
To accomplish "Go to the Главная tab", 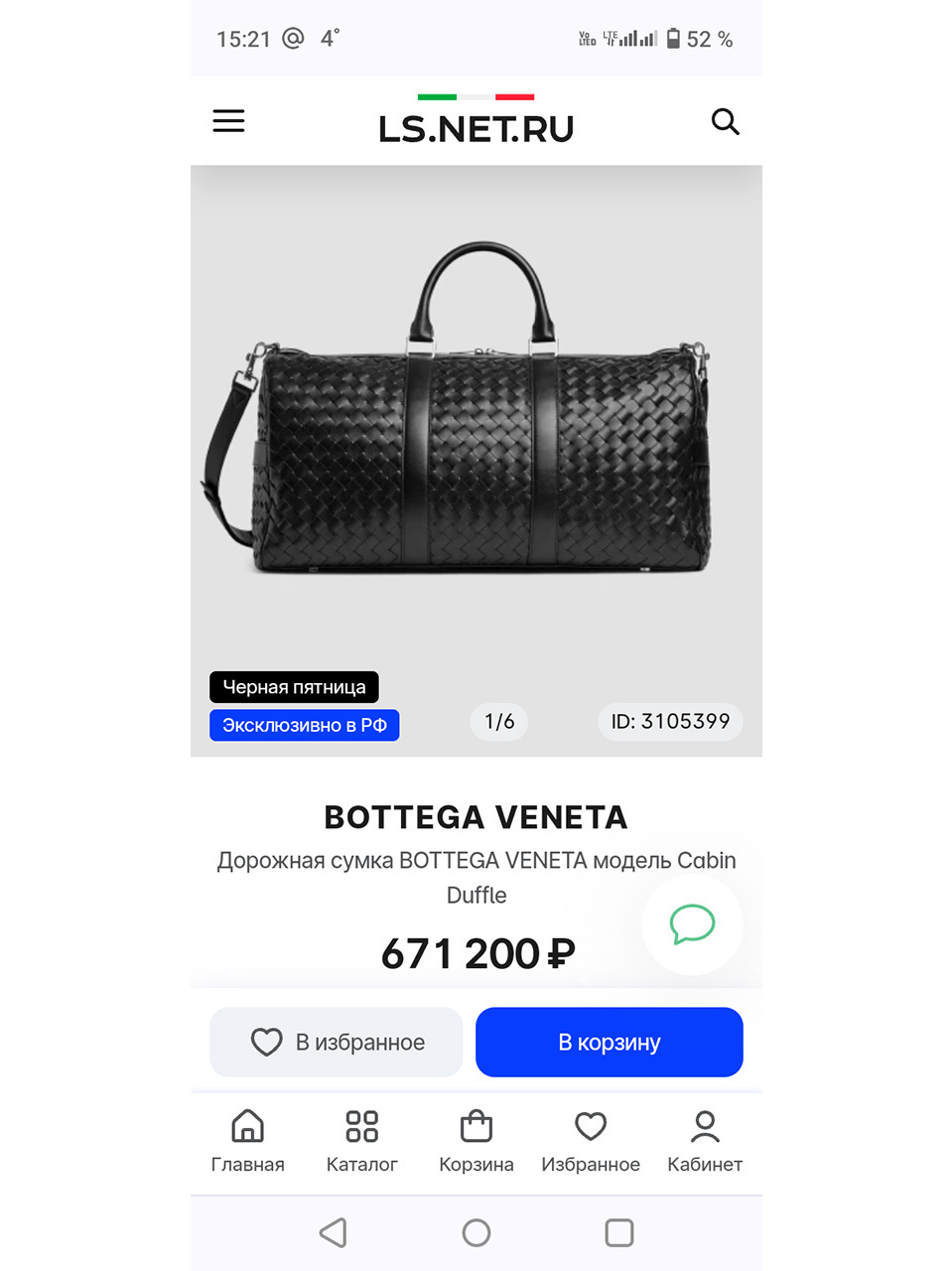I will (x=247, y=1141).
